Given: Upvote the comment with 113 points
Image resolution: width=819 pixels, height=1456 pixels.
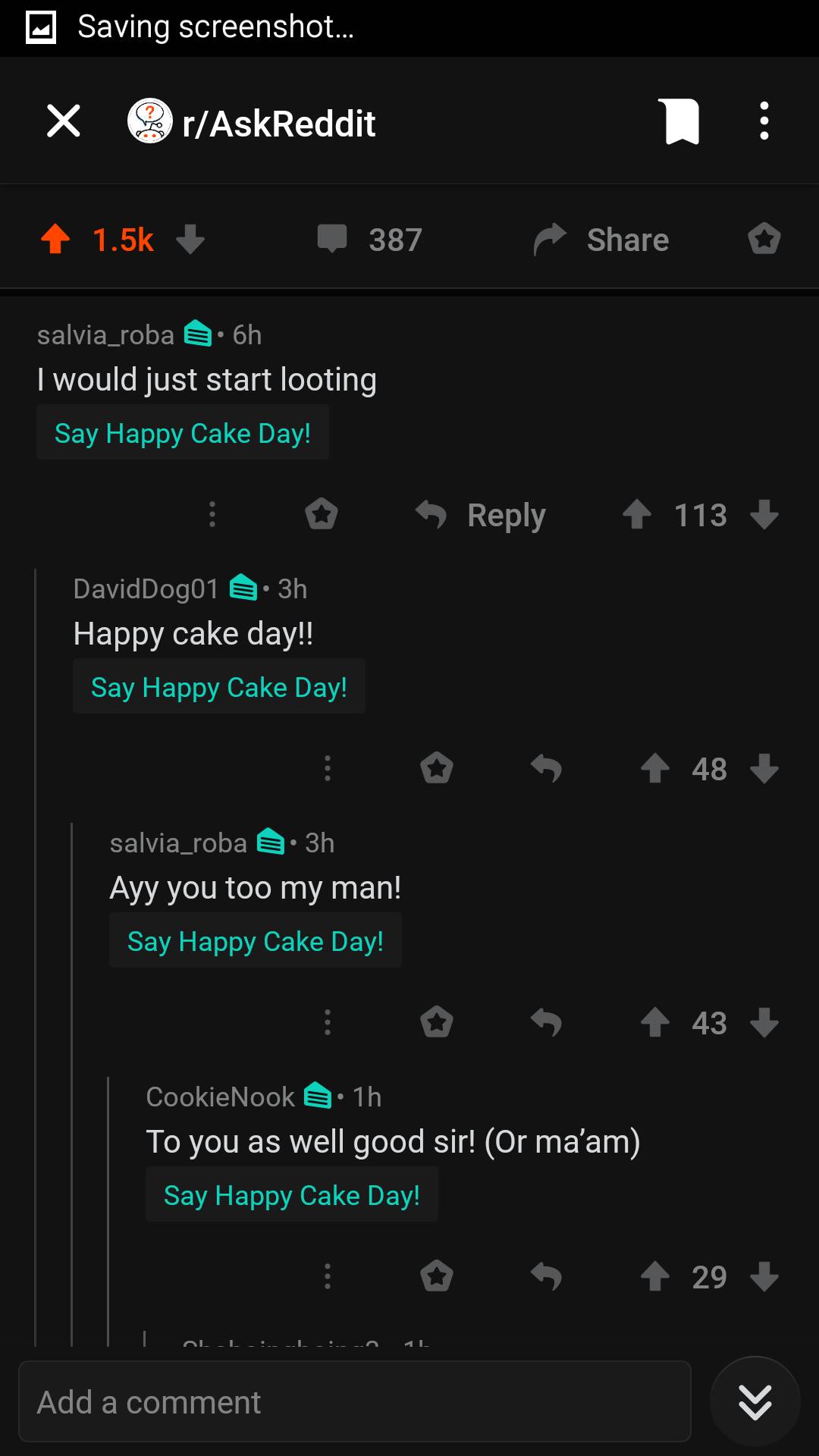Looking at the screenshot, I should click(637, 515).
